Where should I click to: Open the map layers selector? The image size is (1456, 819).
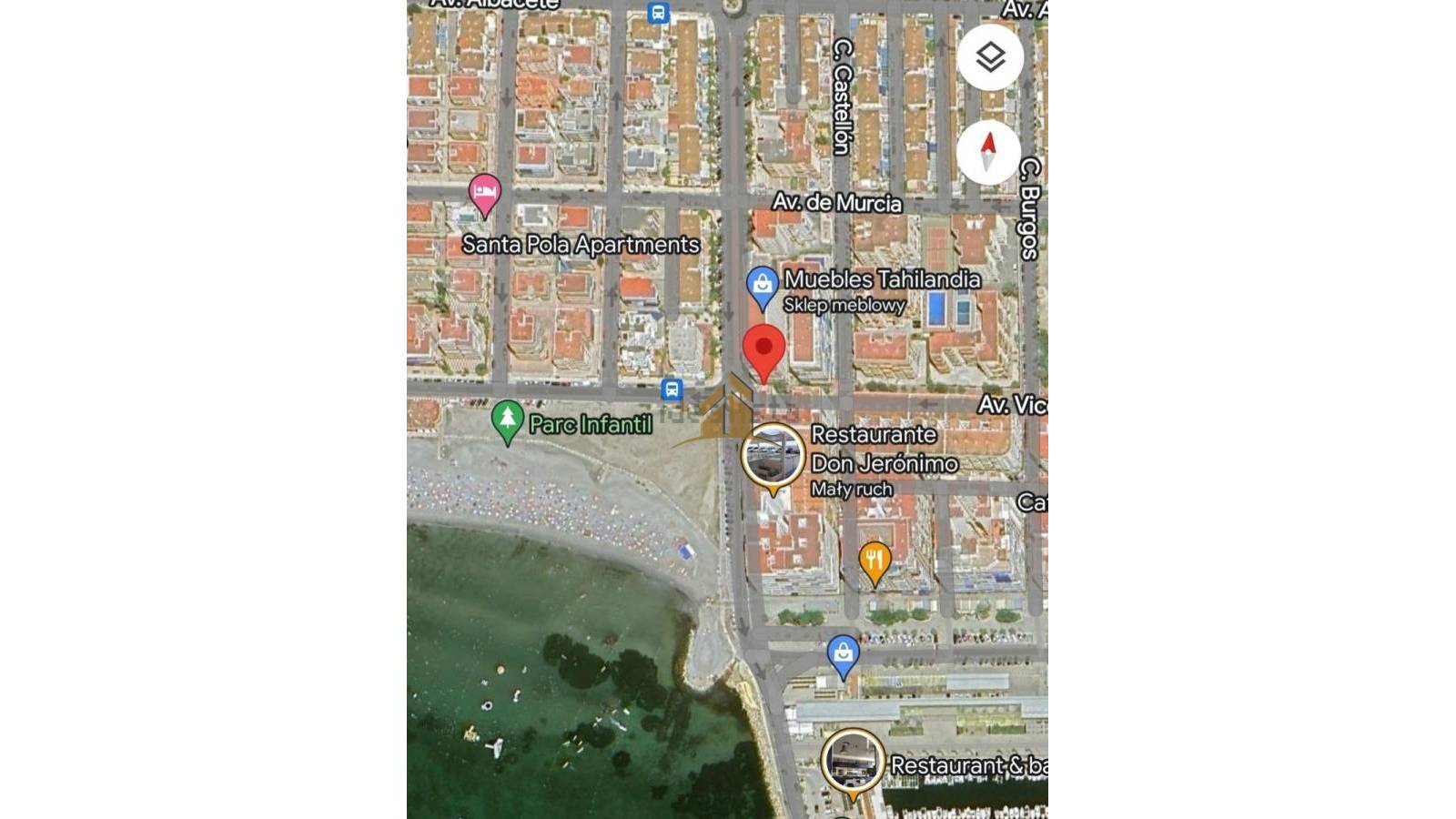[990, 57]
